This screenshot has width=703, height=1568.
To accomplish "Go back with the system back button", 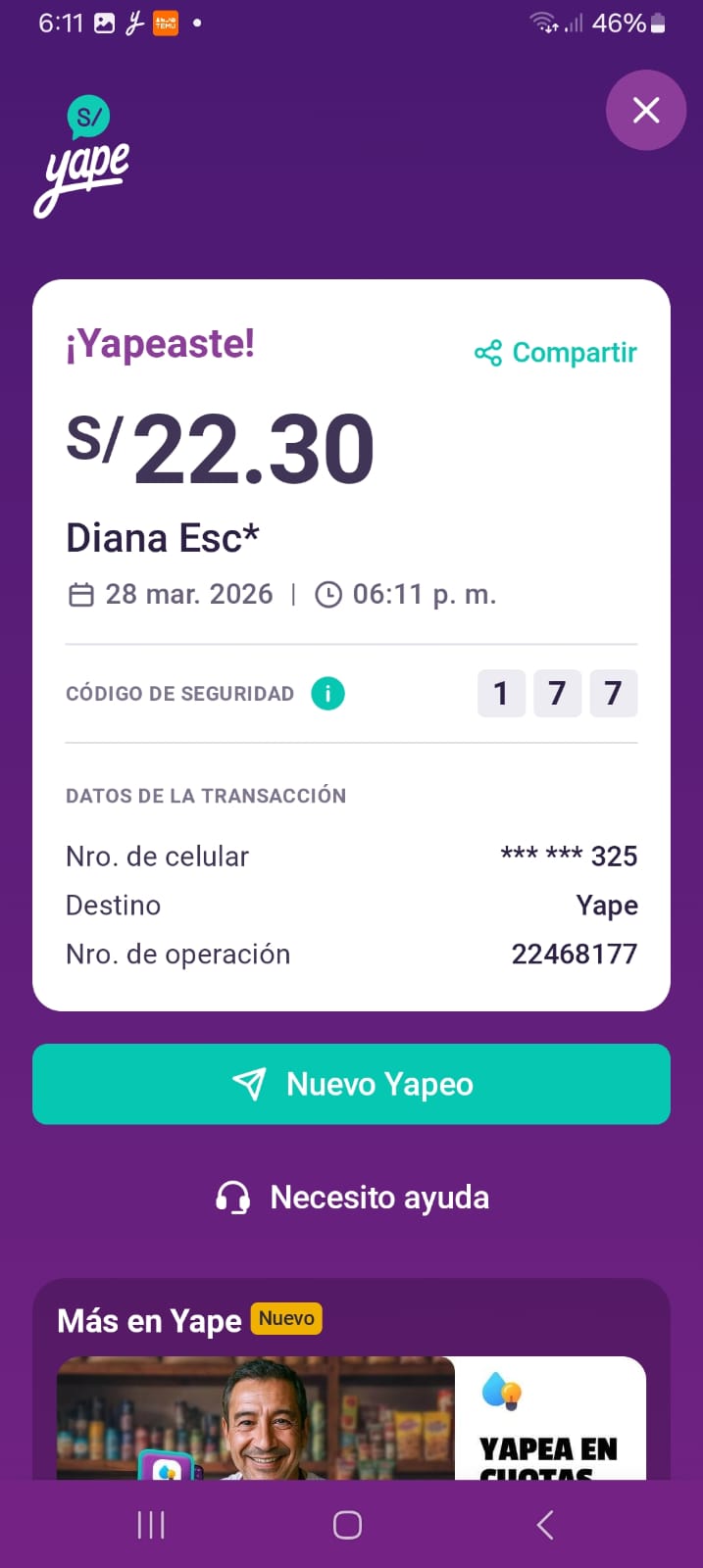I will [x=546, y=1525].
